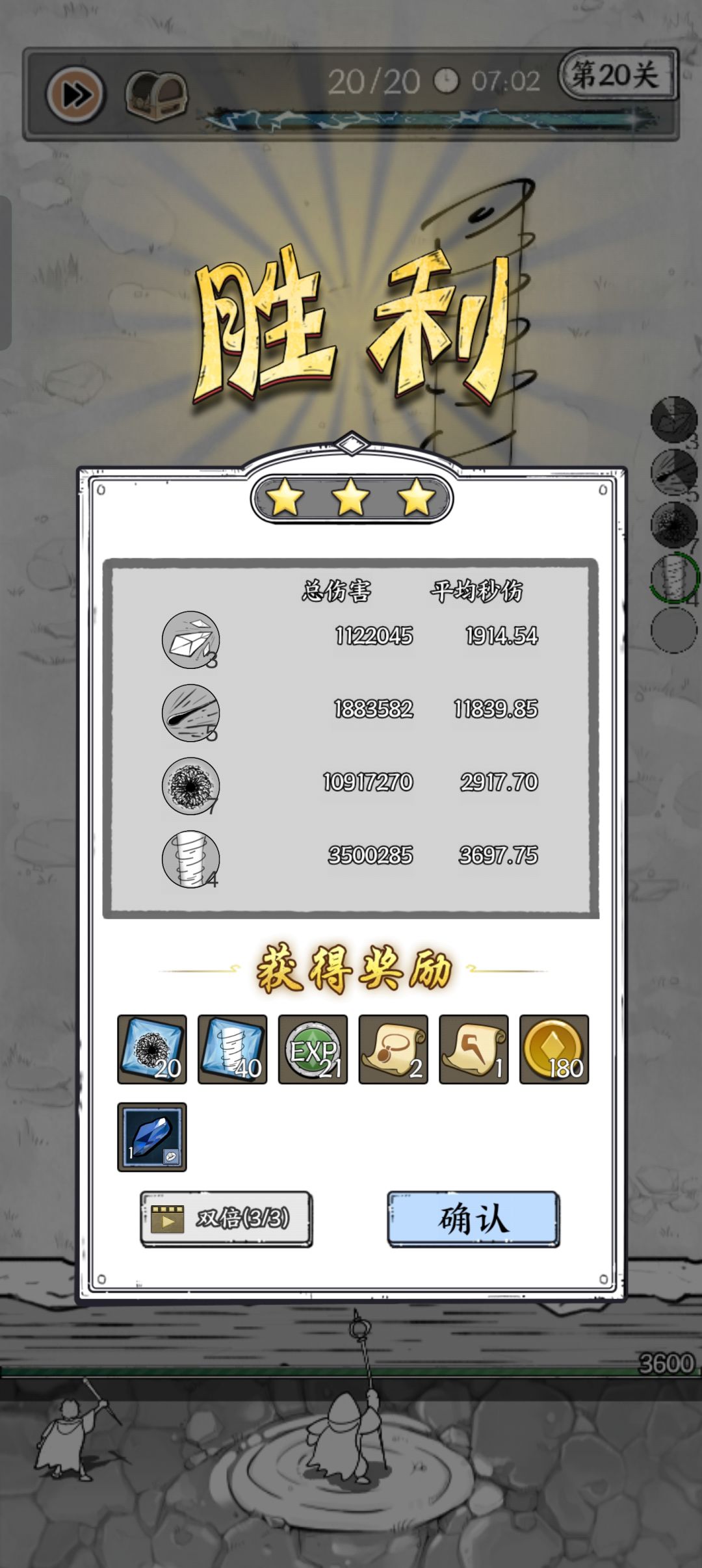The width and height of the screenshot is (702, 1568).
Task: Confirm the victory with 确认 button
Action: [473, 1219]
